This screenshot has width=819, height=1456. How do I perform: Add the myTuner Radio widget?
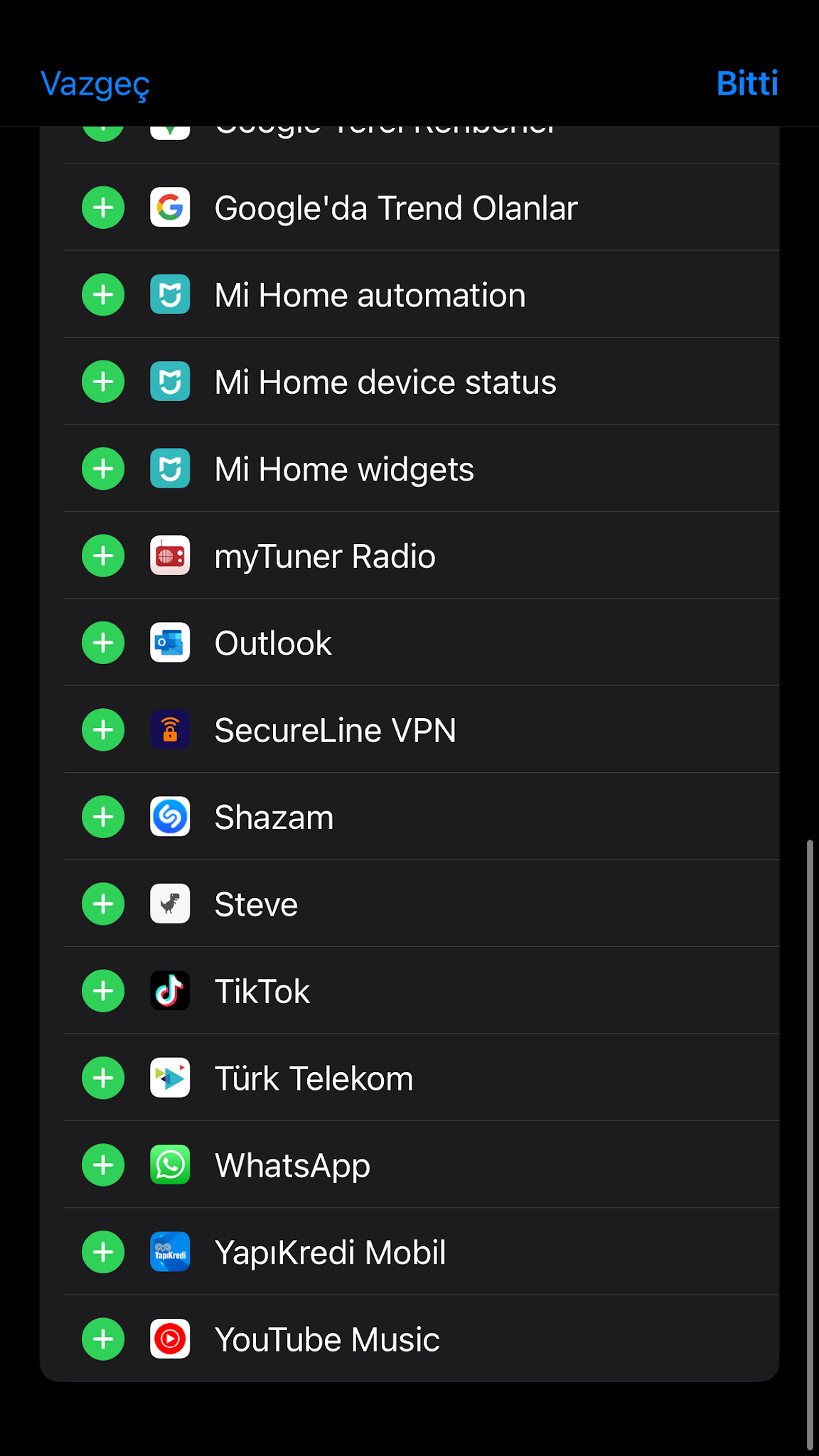coord(104,556)
